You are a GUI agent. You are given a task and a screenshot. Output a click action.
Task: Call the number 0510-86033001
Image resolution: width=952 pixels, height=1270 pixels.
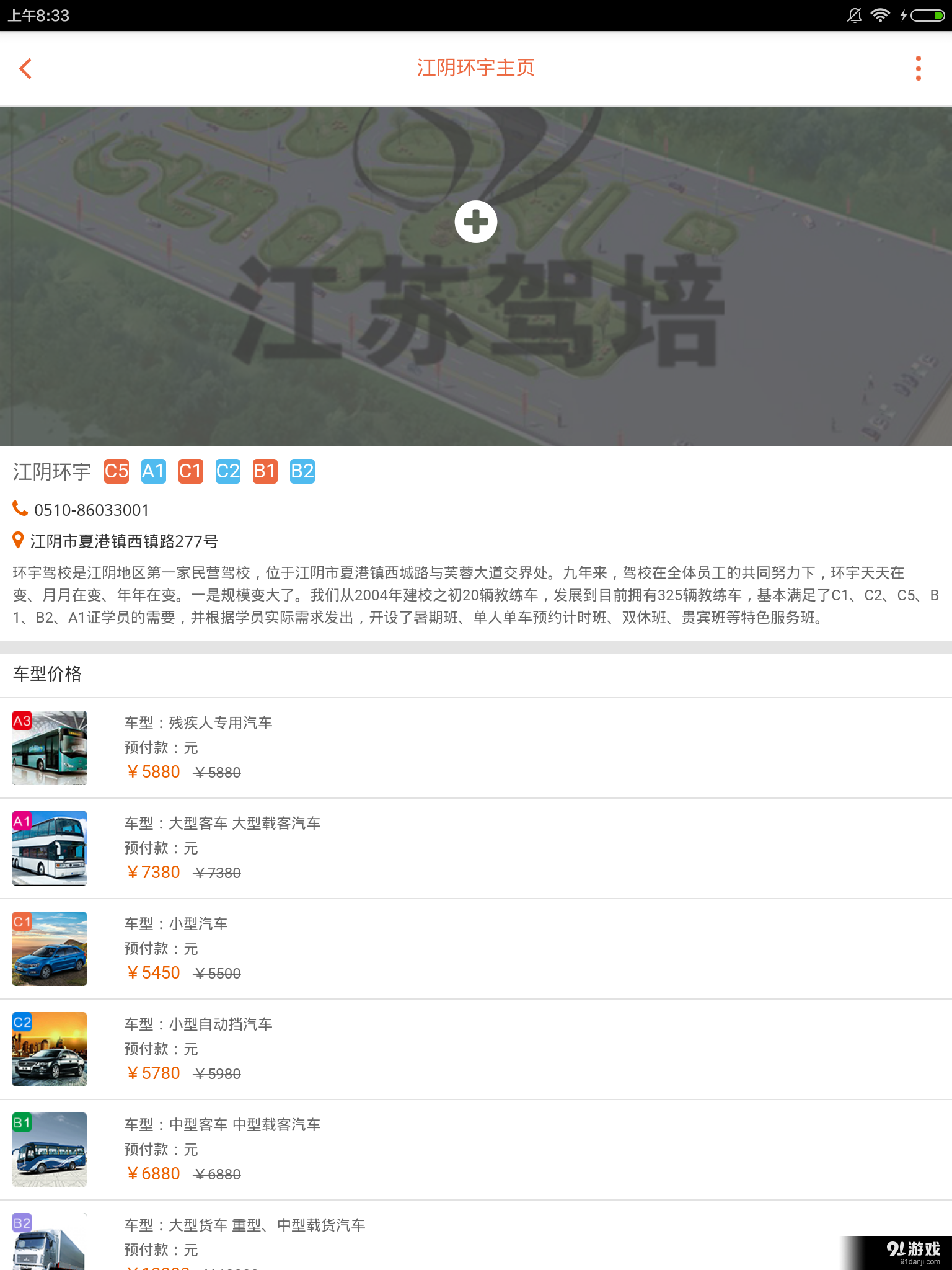pos(90,509)
